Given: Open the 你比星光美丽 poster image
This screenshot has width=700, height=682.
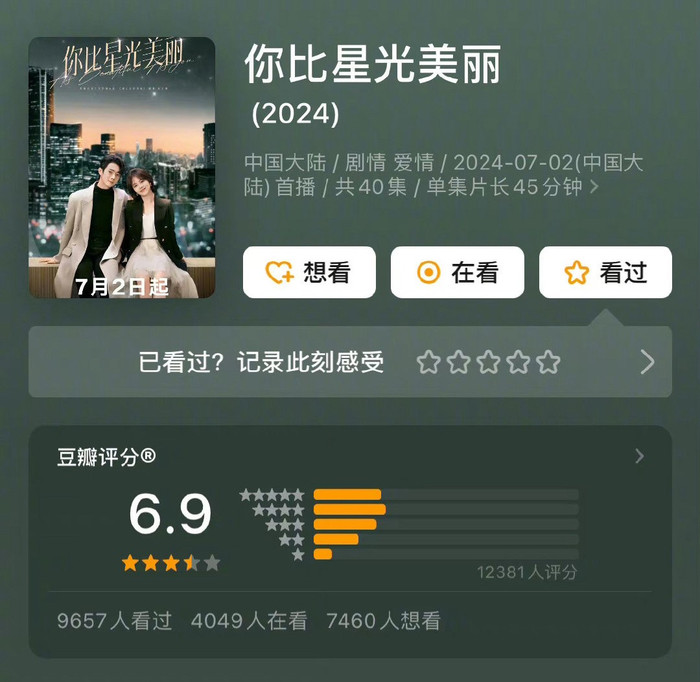Looking at the screenshot, I should pos(121,167).
